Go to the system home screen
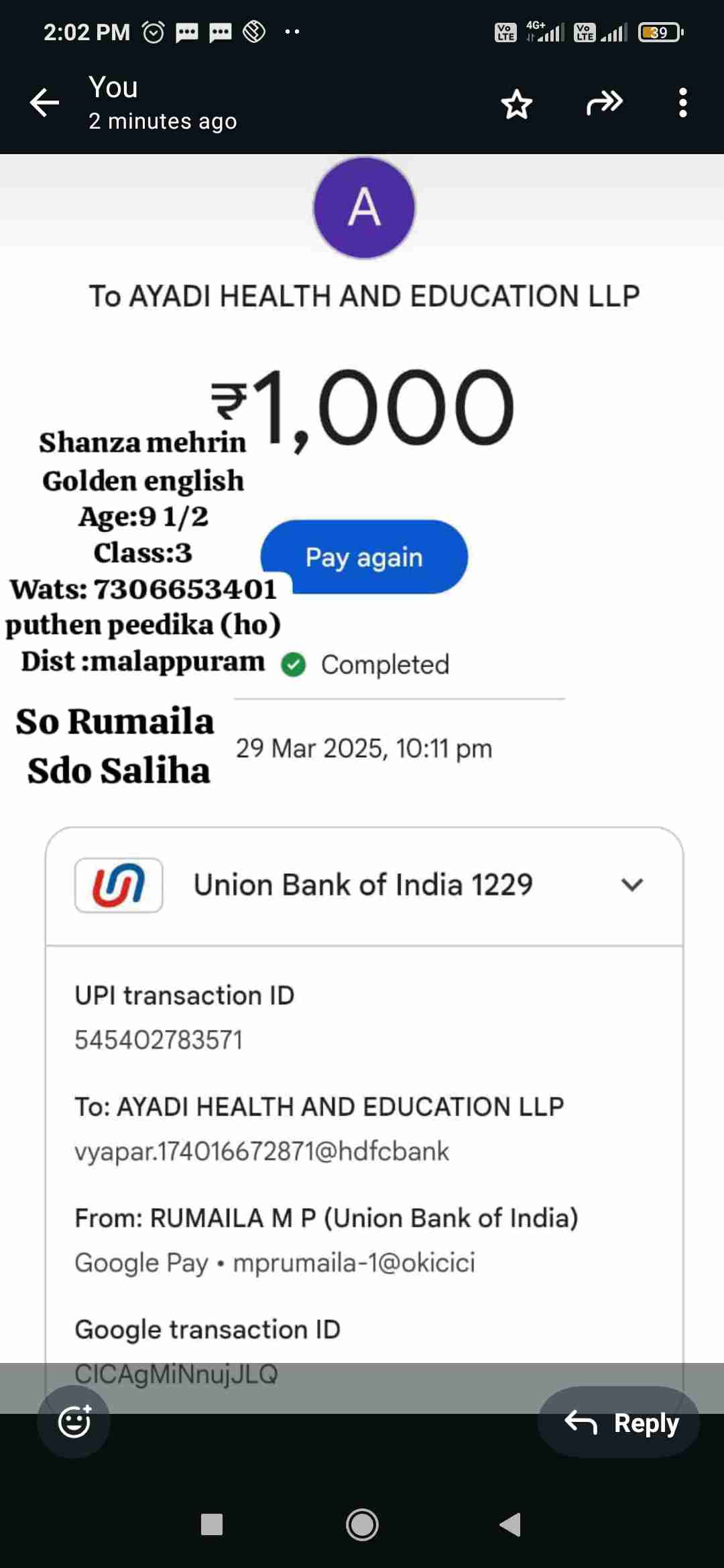The height and width of the screenshot is (1568, 724). [x=362, y=1524]
